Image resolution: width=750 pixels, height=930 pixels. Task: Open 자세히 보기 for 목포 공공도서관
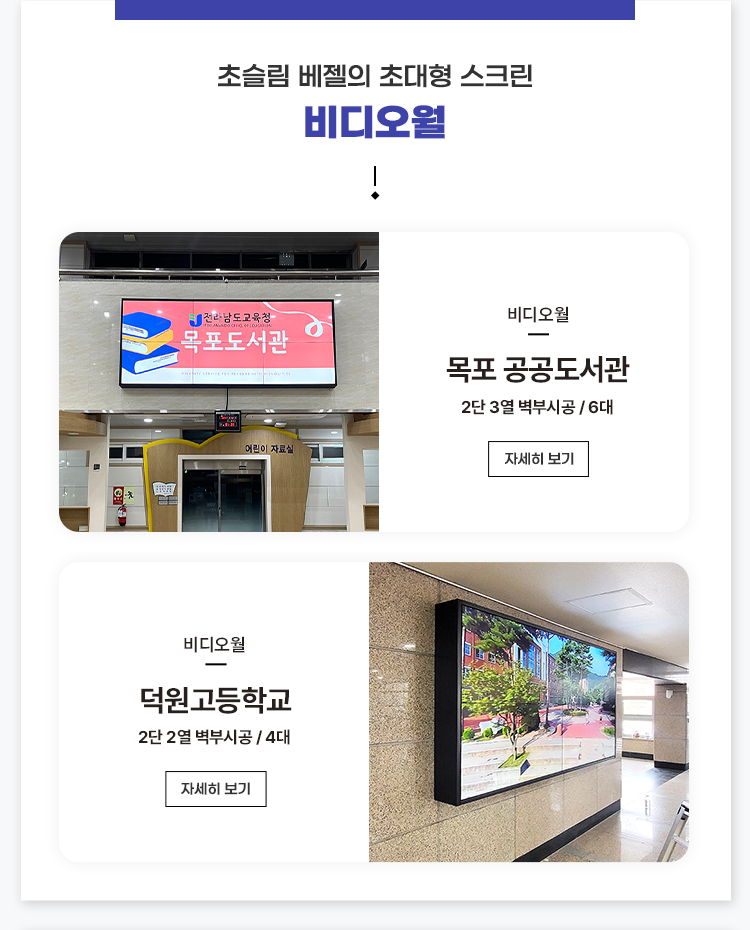click(x=538, y=459)
